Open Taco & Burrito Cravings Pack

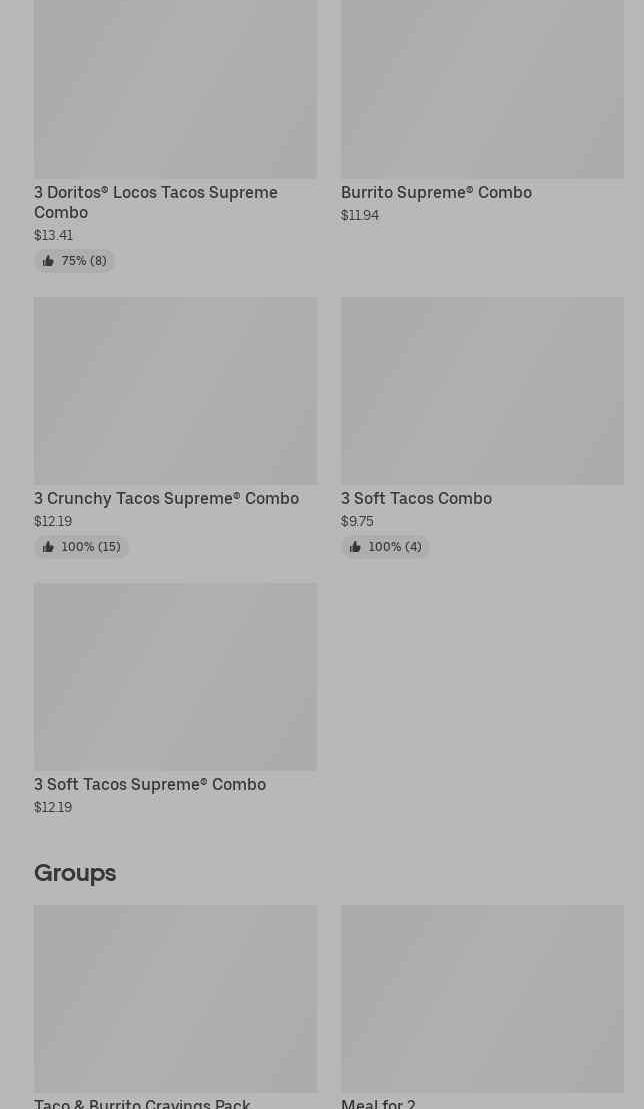click(175, 1000)
